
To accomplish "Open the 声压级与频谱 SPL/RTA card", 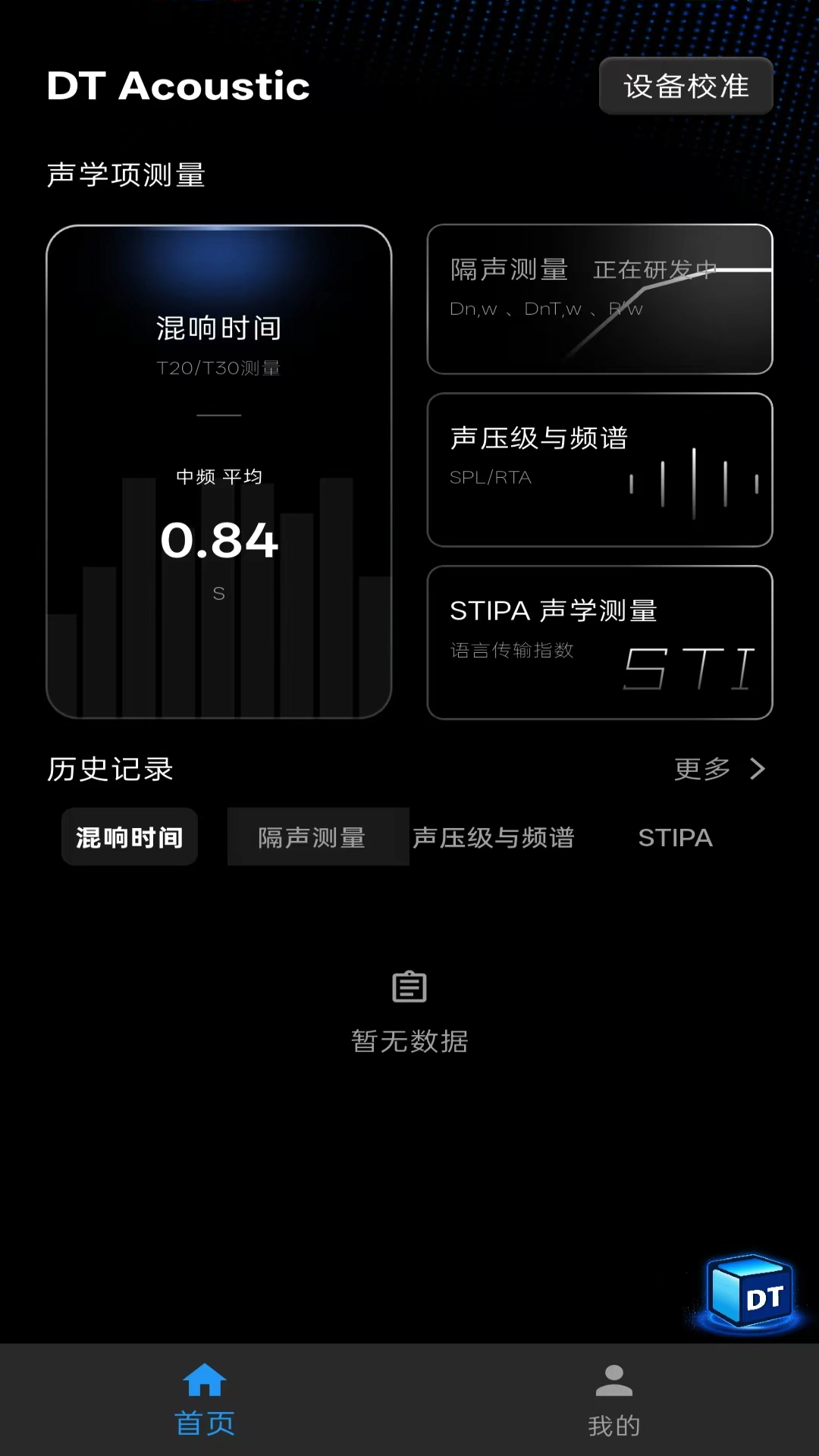I will click(x=599, y=469).
